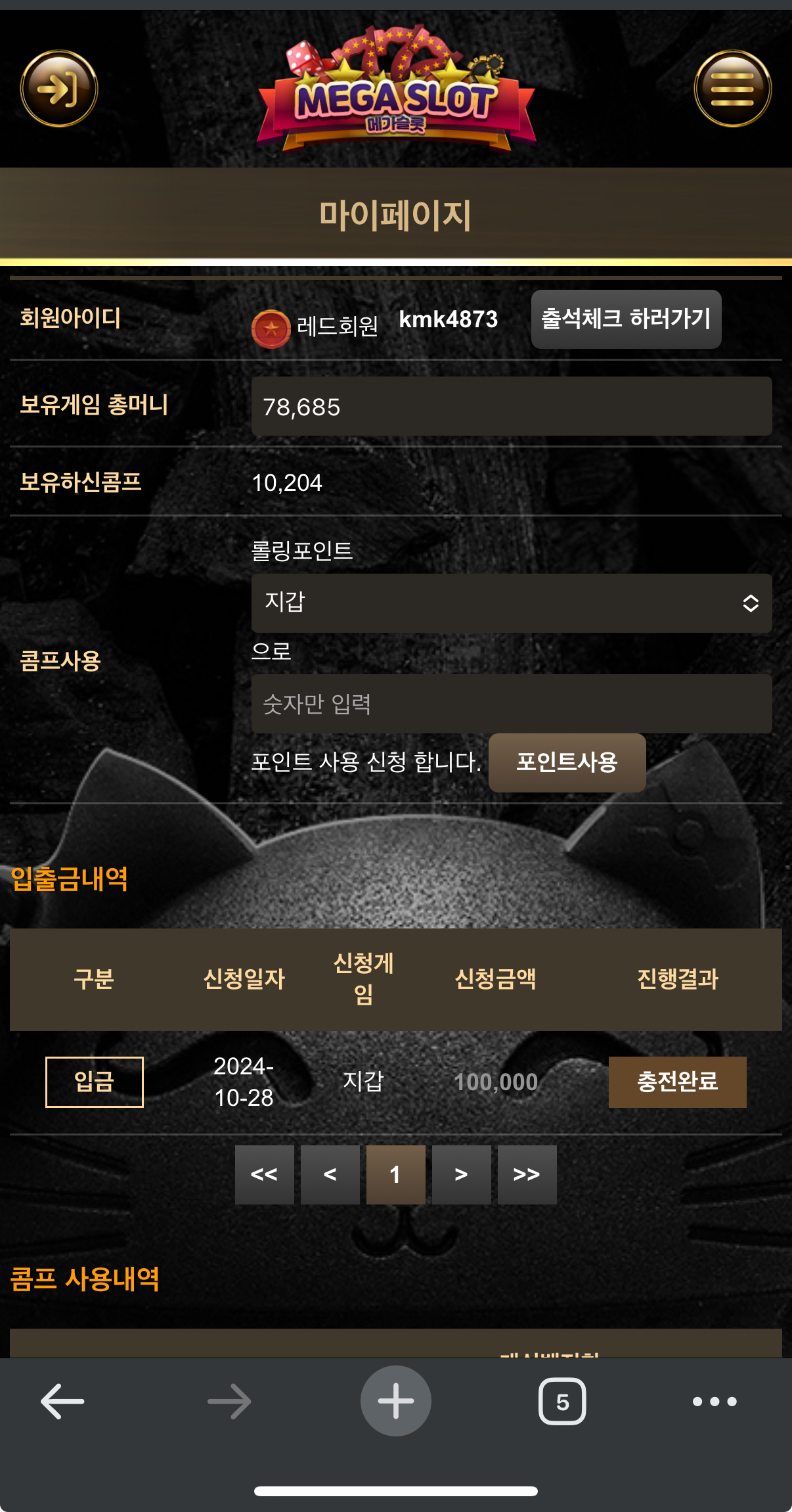The height and width of the screenshot is (1512, 792).
Task: Go to next page with >
Action: tap(461, 1174)
